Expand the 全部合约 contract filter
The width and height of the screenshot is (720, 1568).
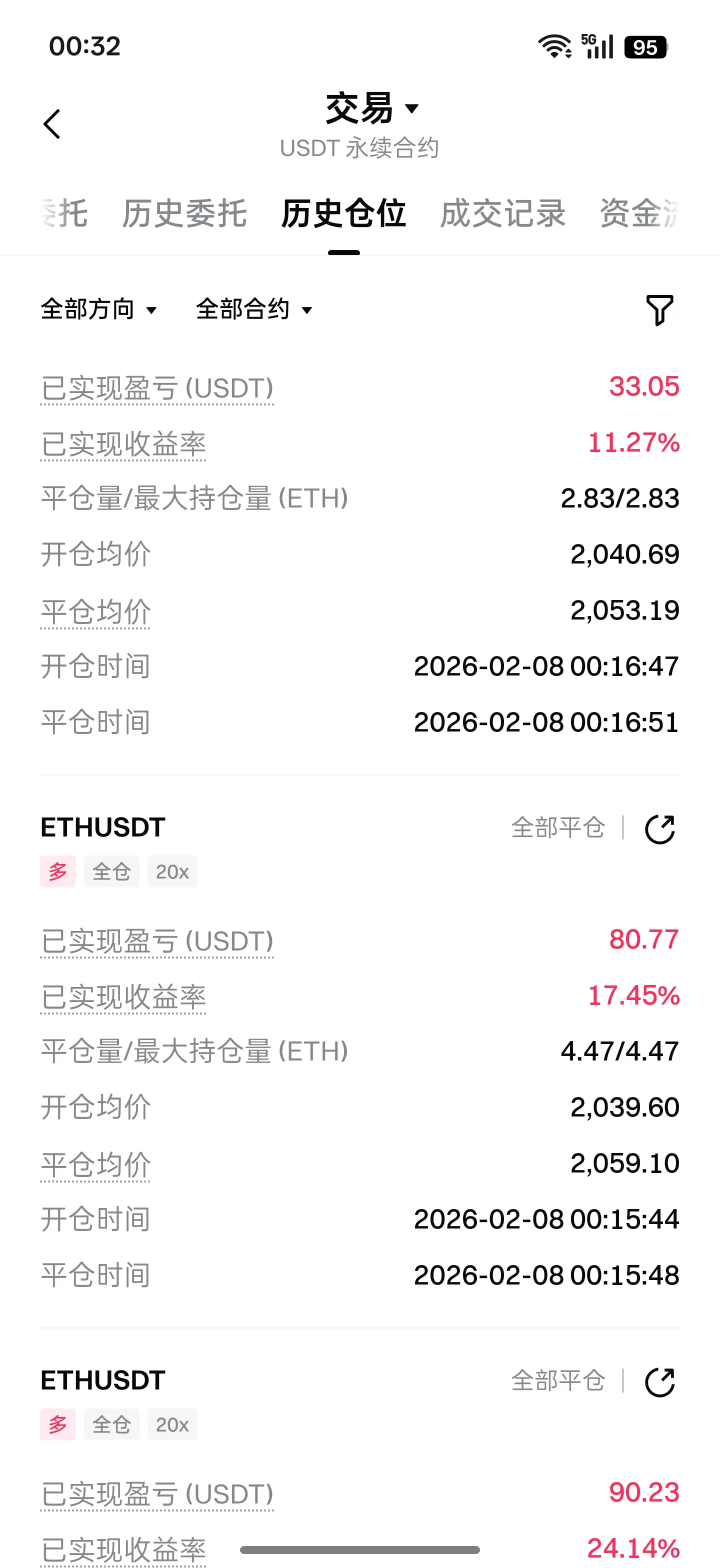point(254,309)
